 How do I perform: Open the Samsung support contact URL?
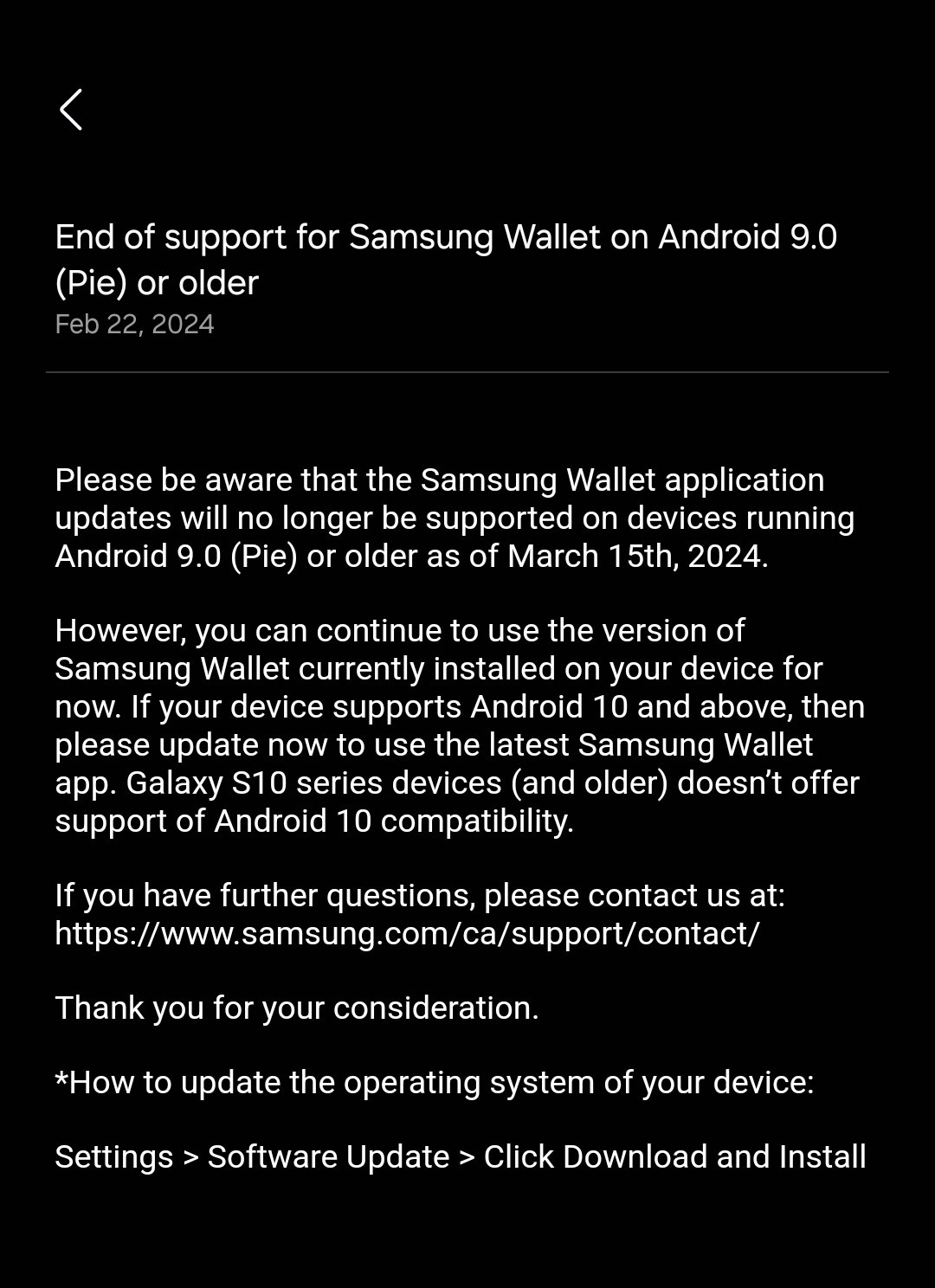coord(407,934)
